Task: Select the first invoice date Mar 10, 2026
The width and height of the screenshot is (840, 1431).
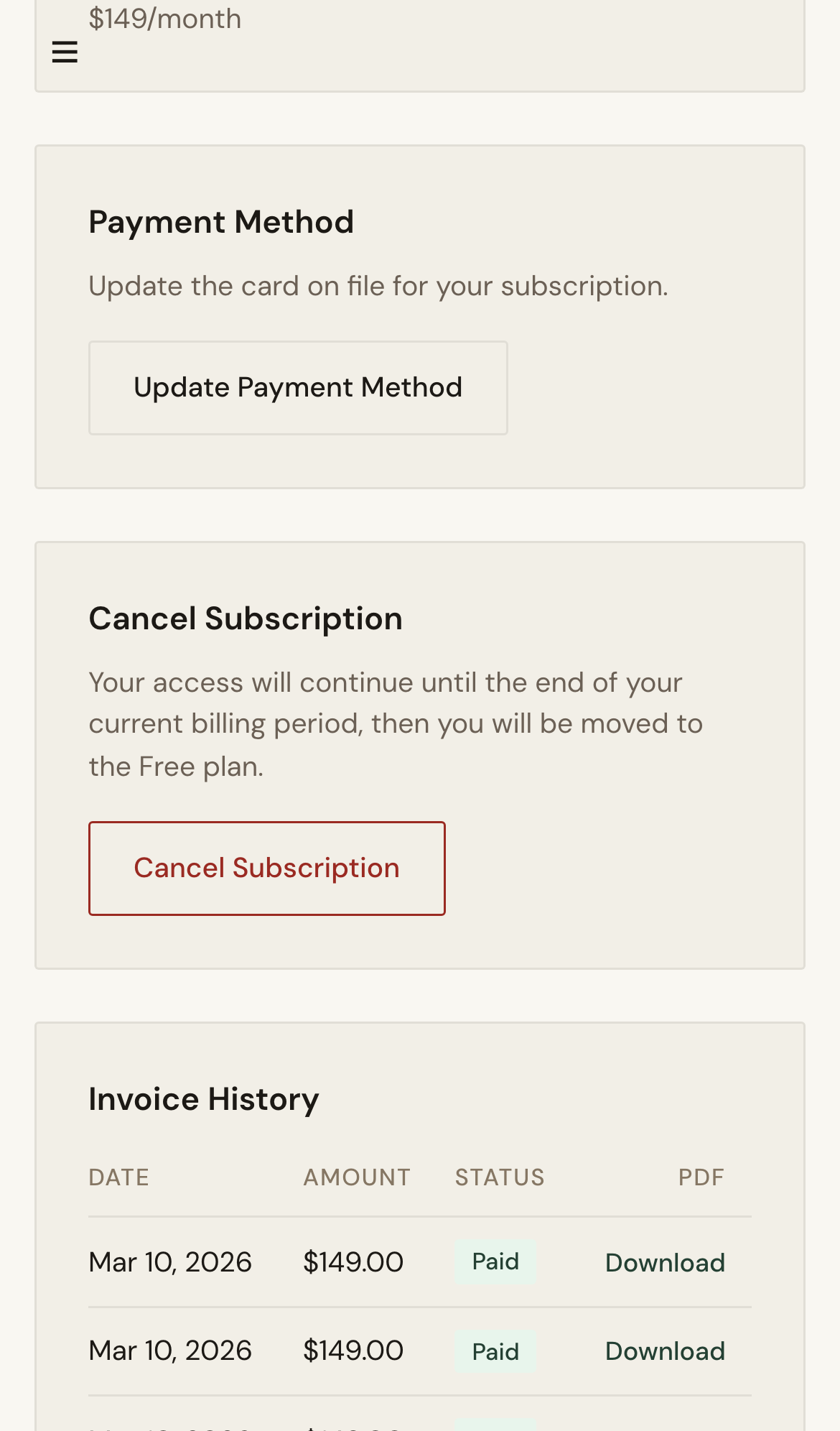Action: [169, 1261]
